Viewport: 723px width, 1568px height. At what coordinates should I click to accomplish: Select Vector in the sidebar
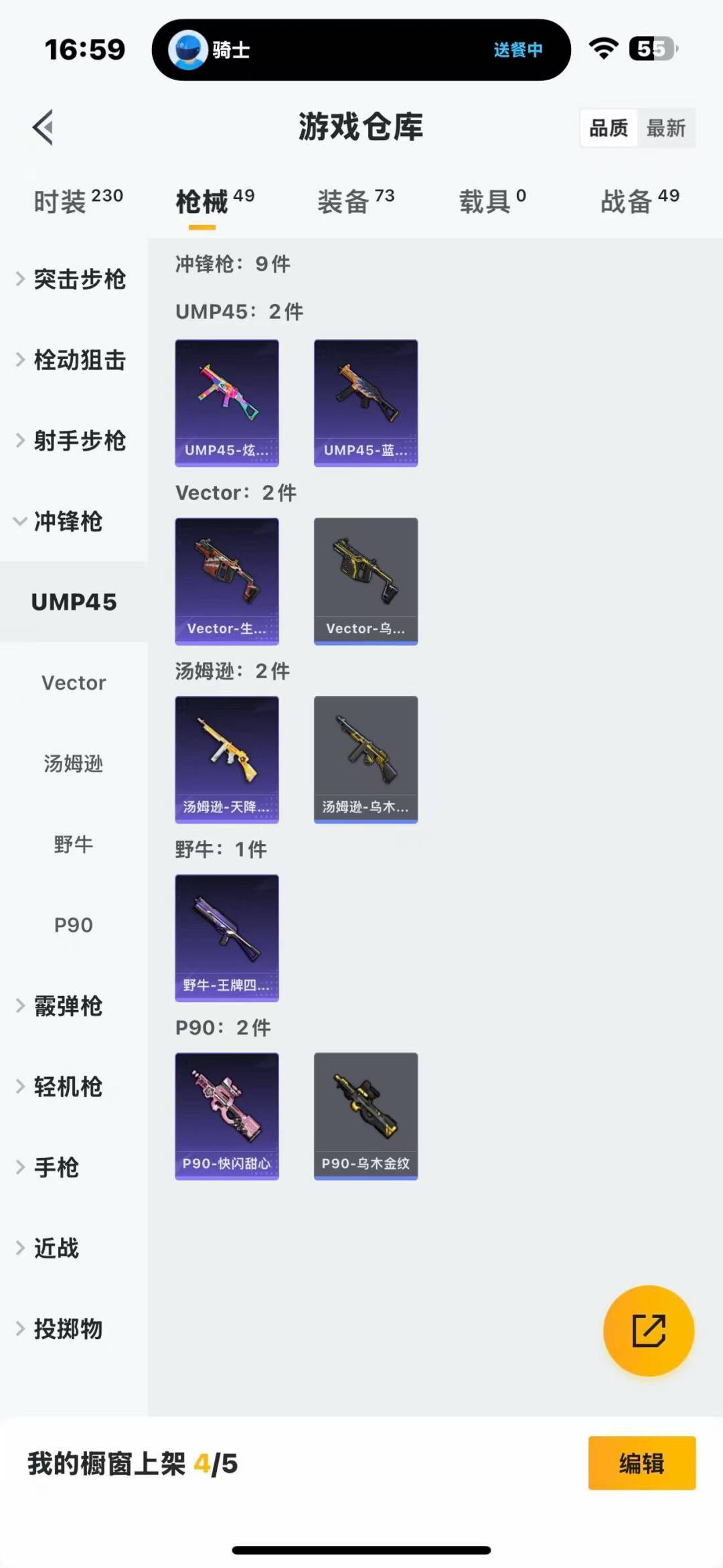click(74, 683)
